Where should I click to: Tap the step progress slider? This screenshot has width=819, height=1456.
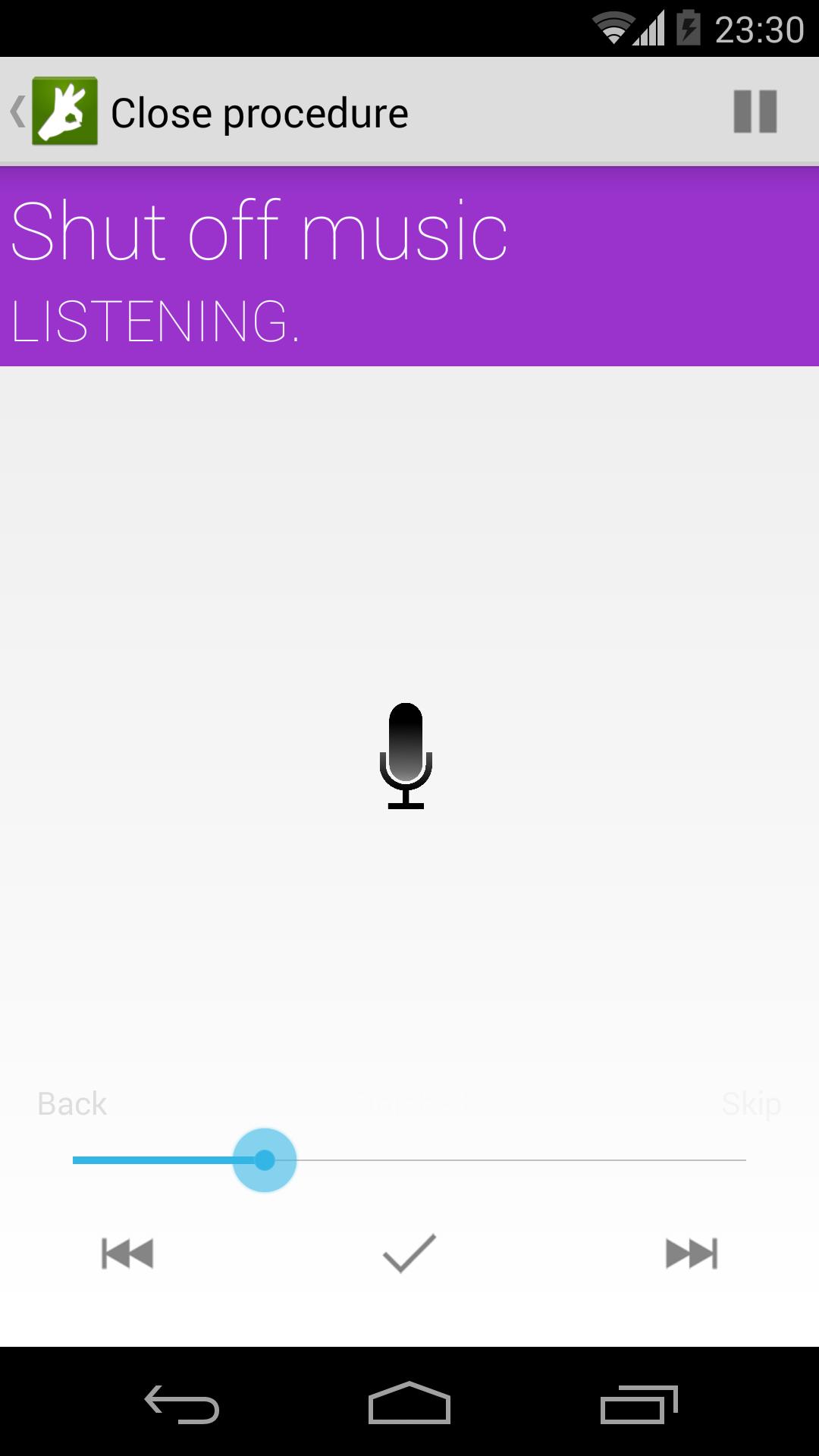pyautogui.click(x=409, y=1160)
